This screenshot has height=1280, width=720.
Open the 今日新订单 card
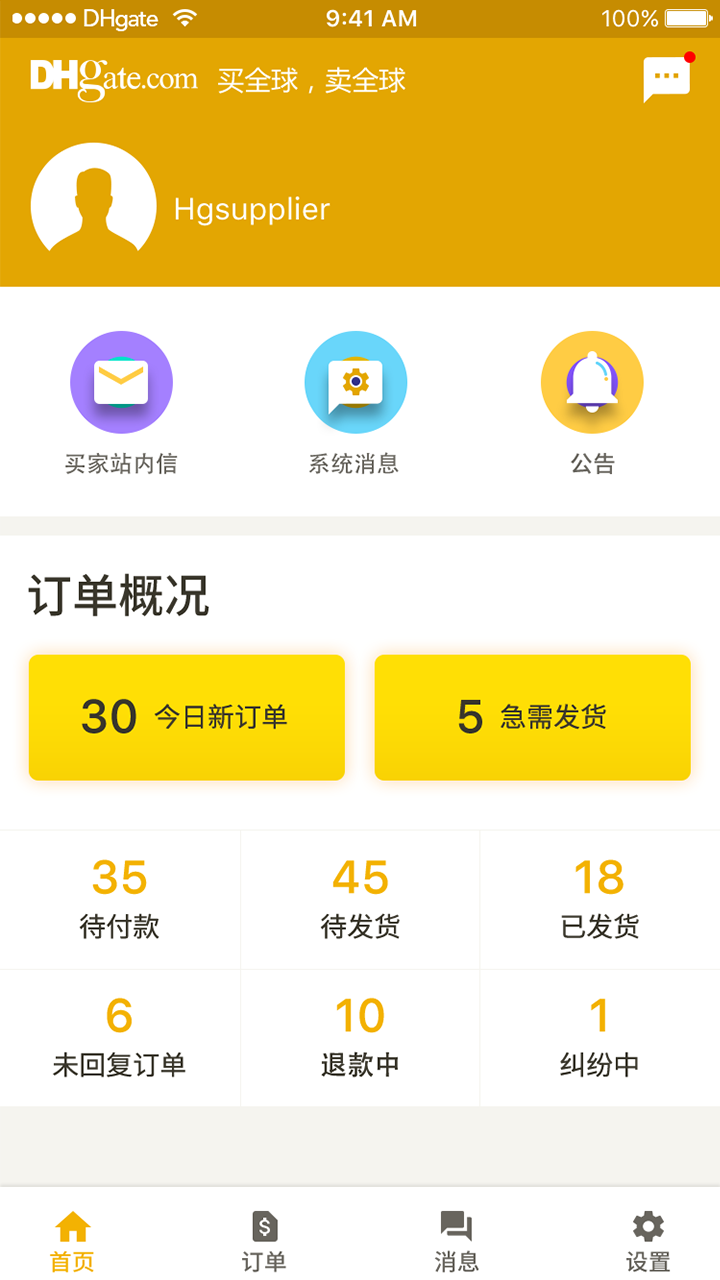[187, 717]
